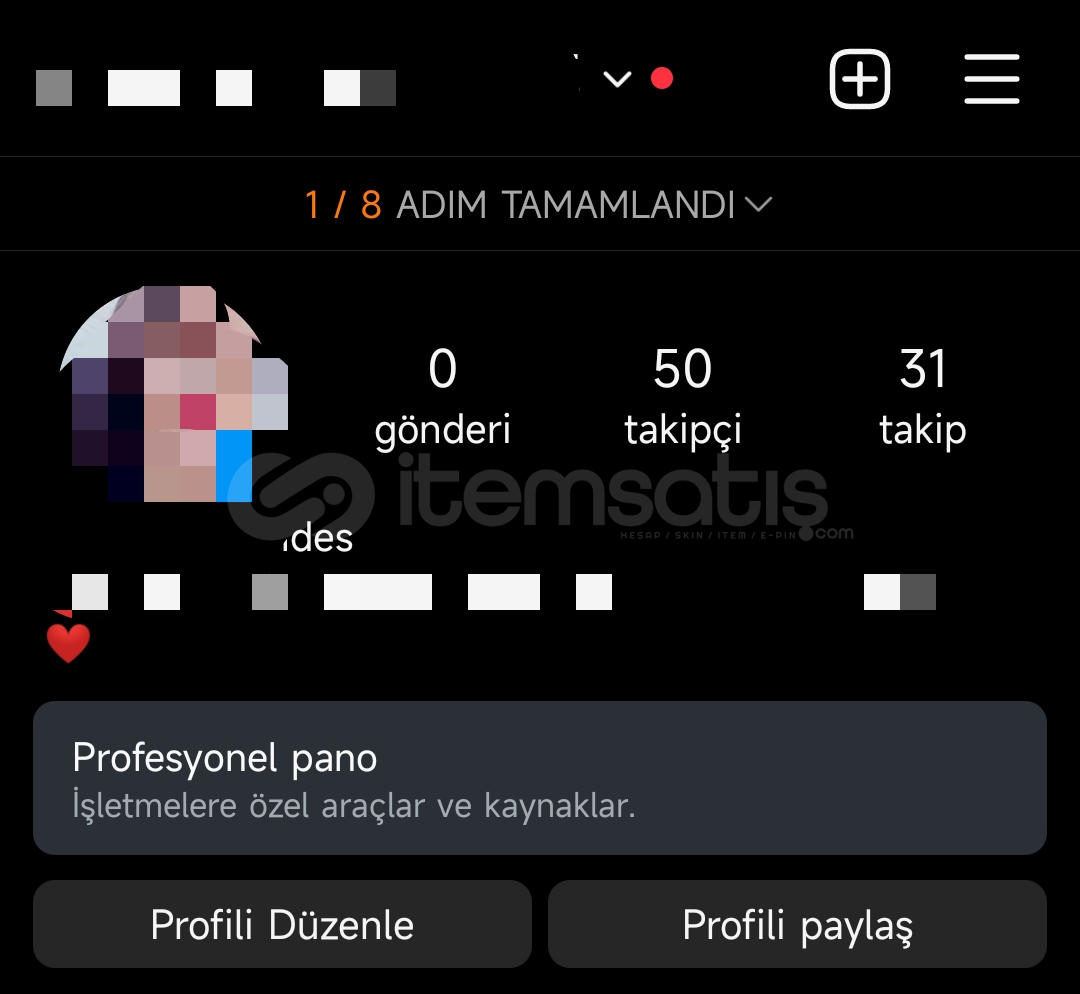
Task: Expand the 1 / 8 ADIM TAMAMLANDI steps
Action: (x=539, y=205)
